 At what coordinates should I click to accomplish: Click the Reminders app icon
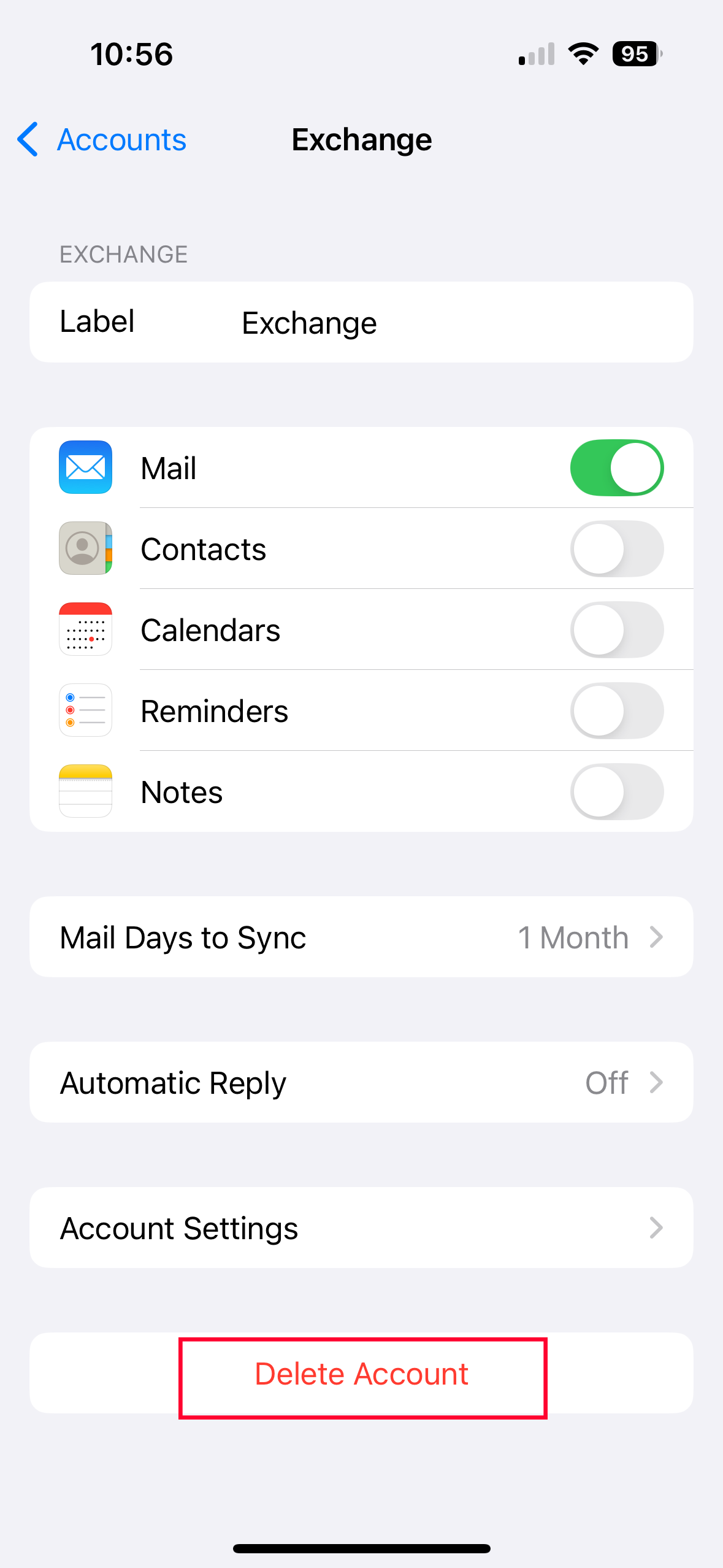[85, 710]
